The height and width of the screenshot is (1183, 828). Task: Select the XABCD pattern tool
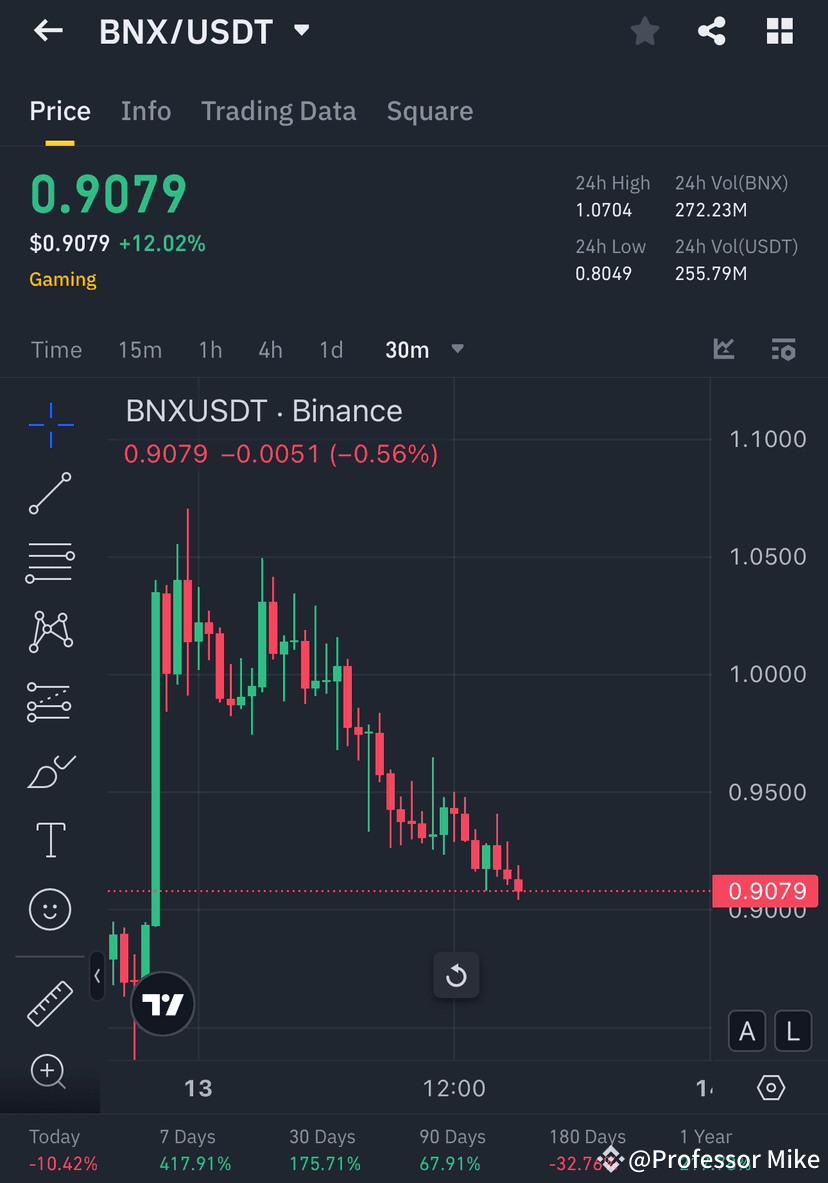(x=50, y=631)
